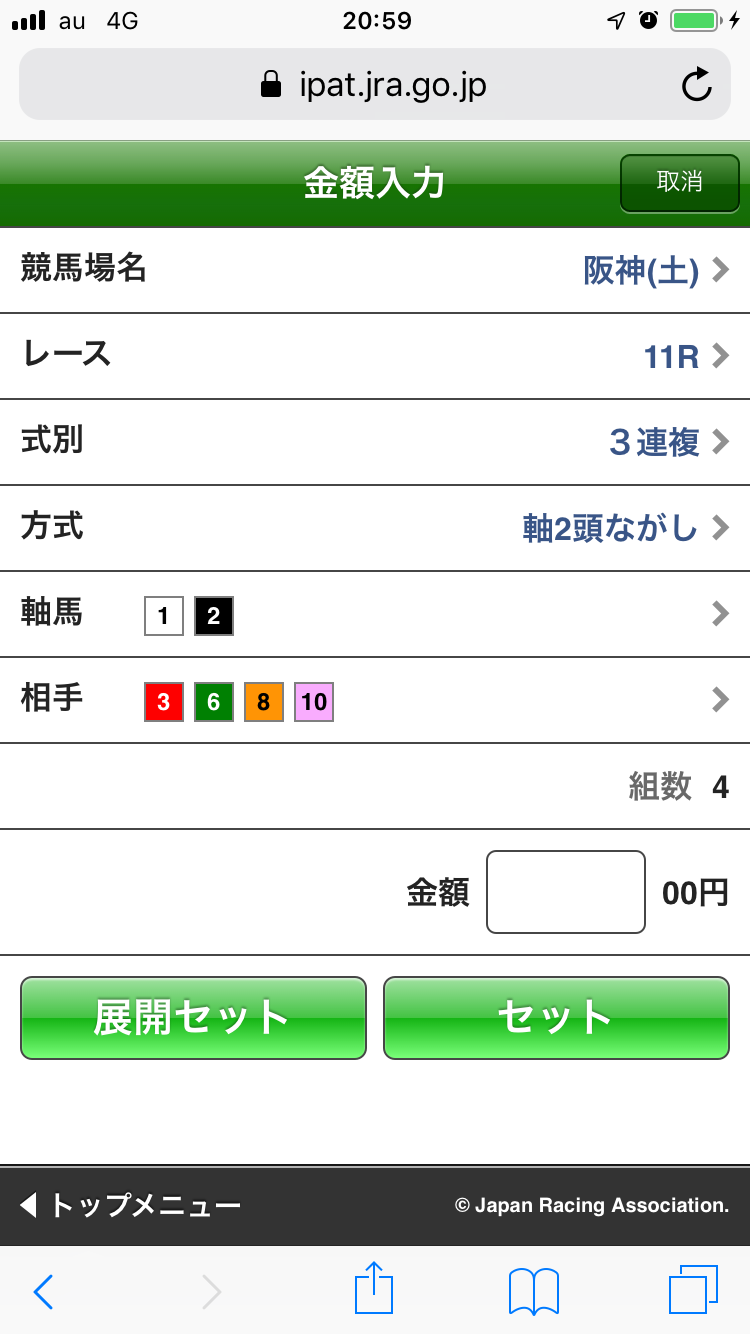Open the 11R race selection row

pyautogui.click(x=375, y=356)
